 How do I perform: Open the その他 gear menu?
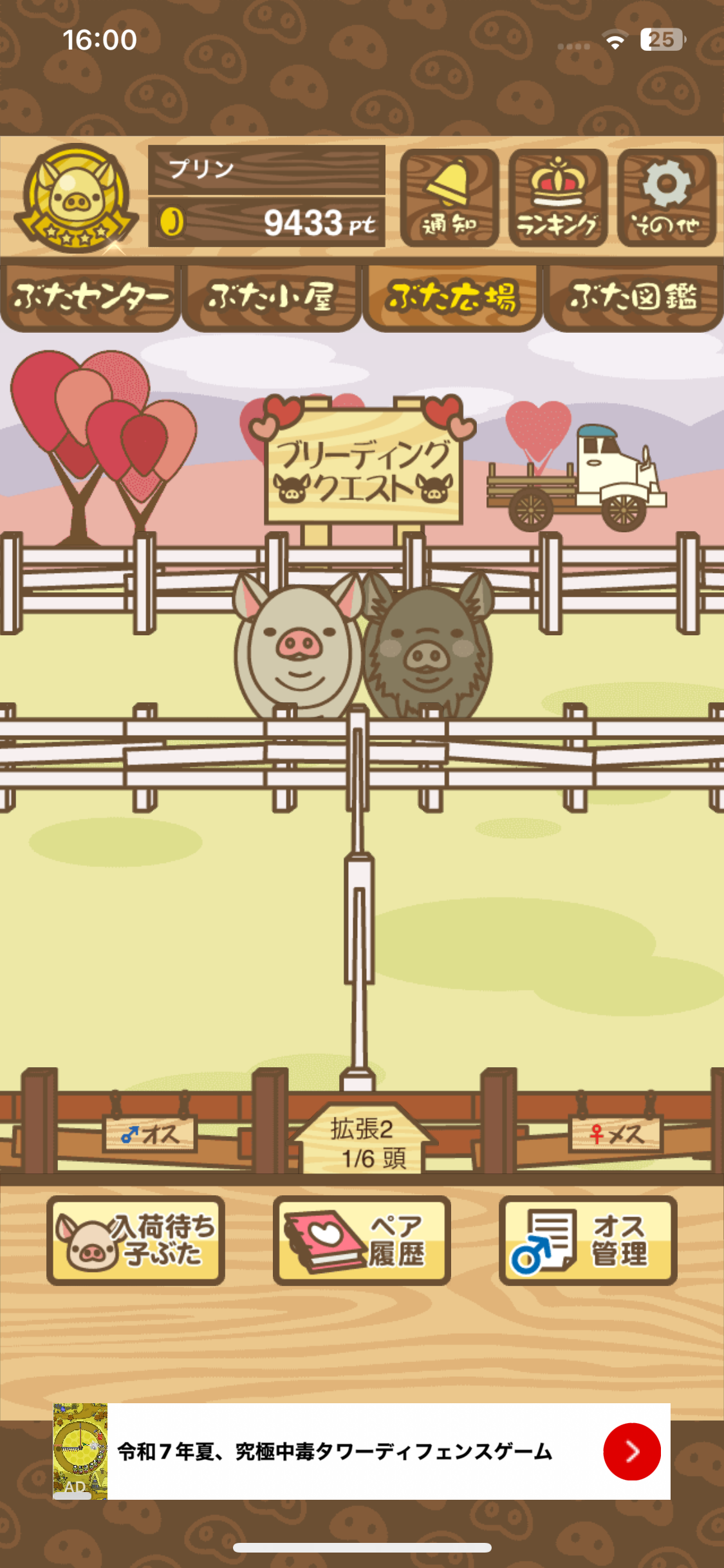667,198
